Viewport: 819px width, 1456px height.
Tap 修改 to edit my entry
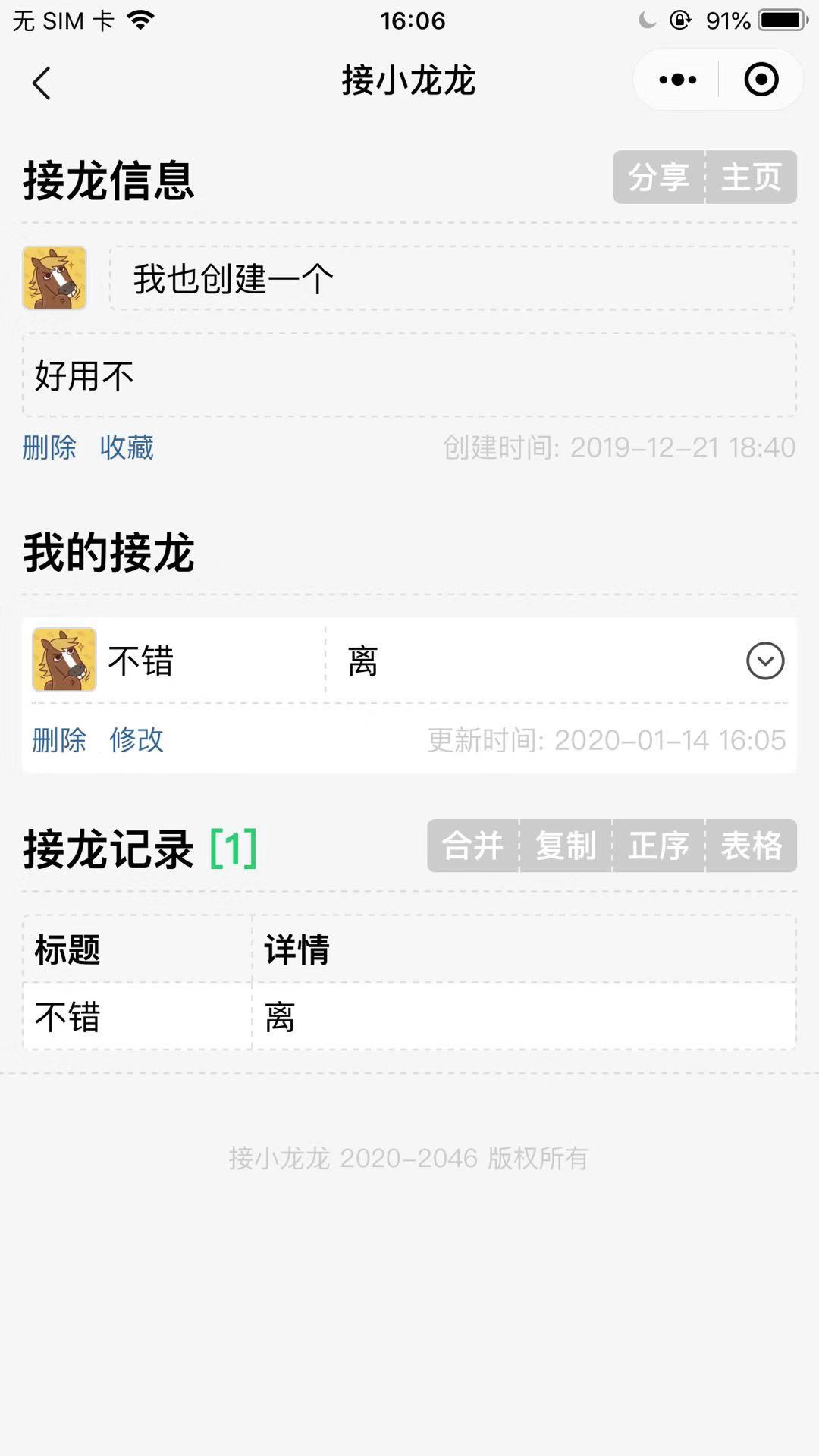tap(136, 740)
